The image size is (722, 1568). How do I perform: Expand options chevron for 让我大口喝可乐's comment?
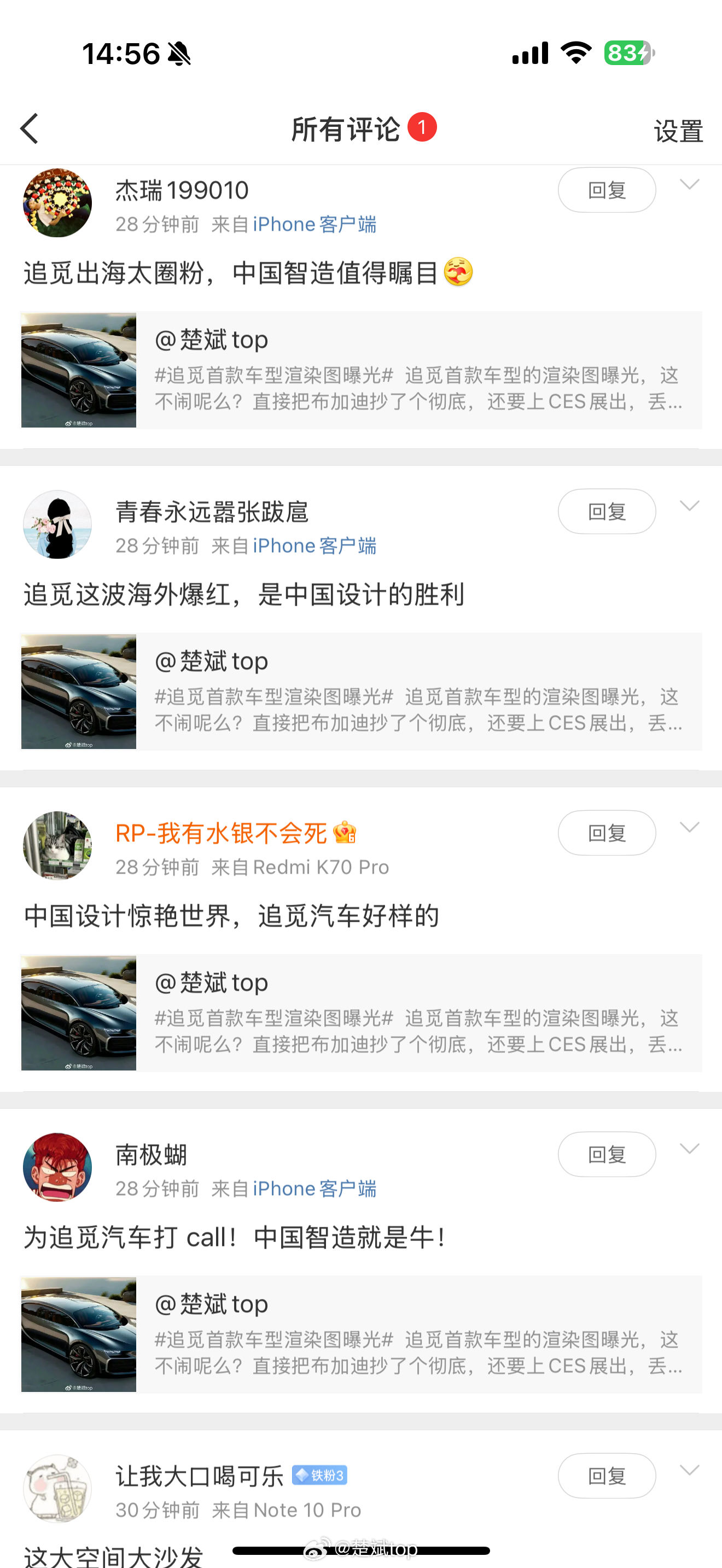point(689,1470)
